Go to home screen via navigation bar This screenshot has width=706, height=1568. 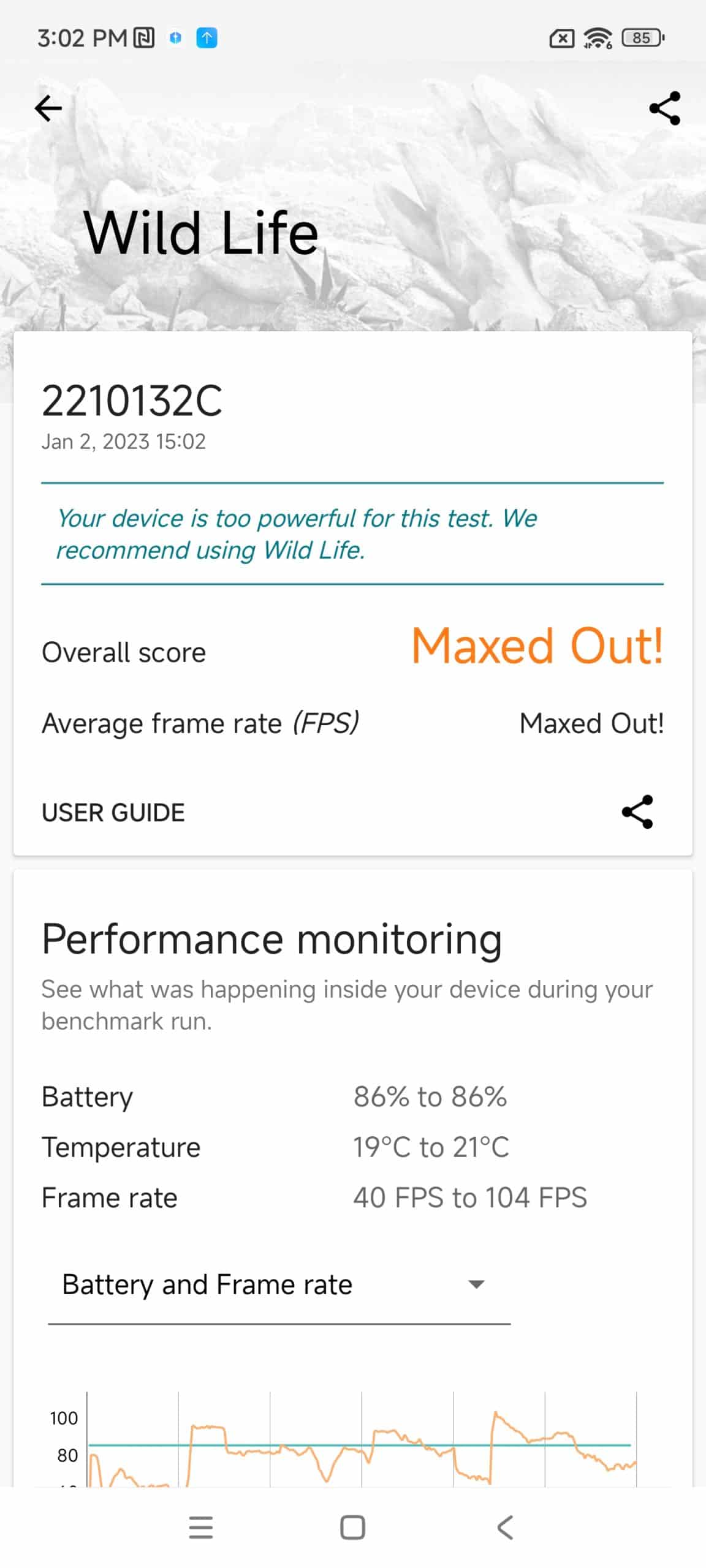[352, 1528]
